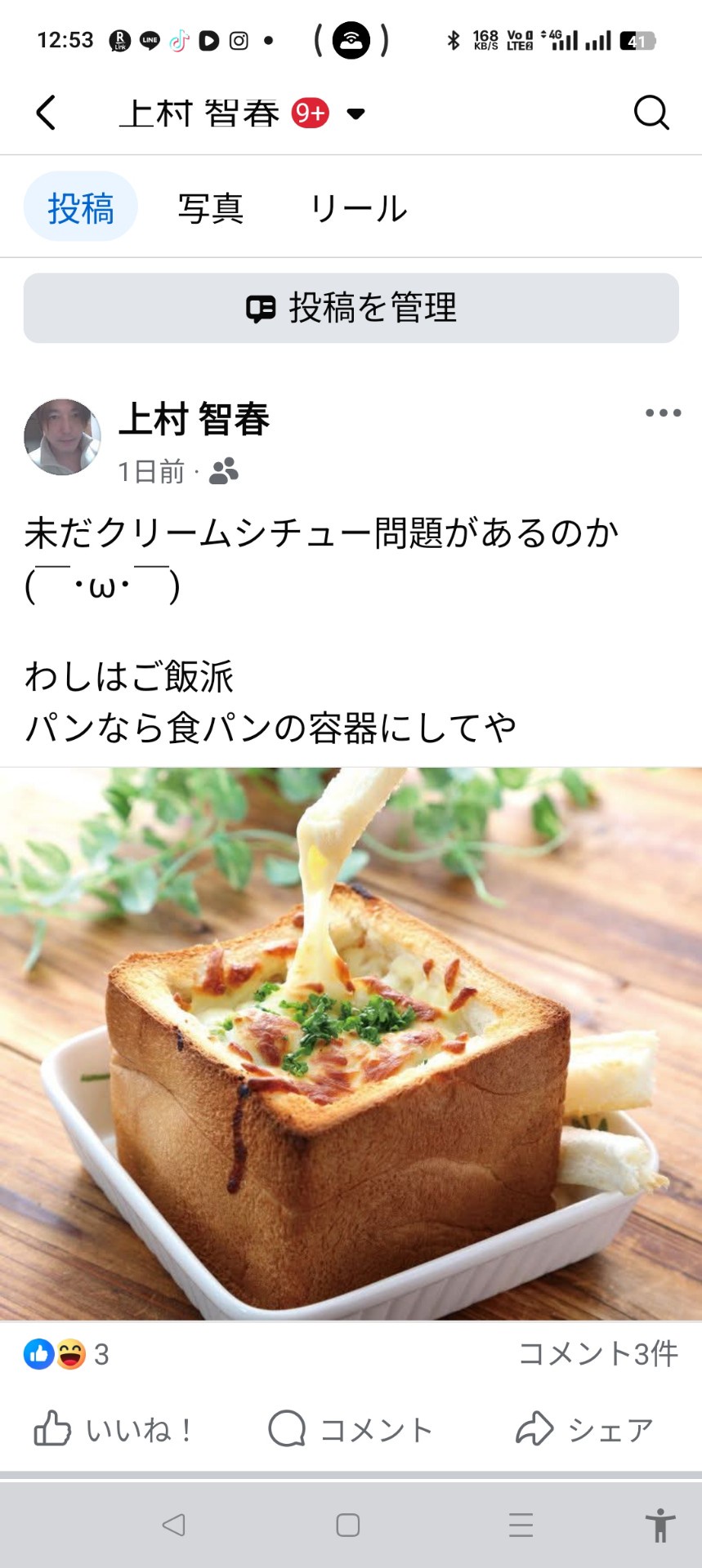The width and height of the screenshot is (702, 1568).
Task: Like the post with いいね！
Action: 114,1429
